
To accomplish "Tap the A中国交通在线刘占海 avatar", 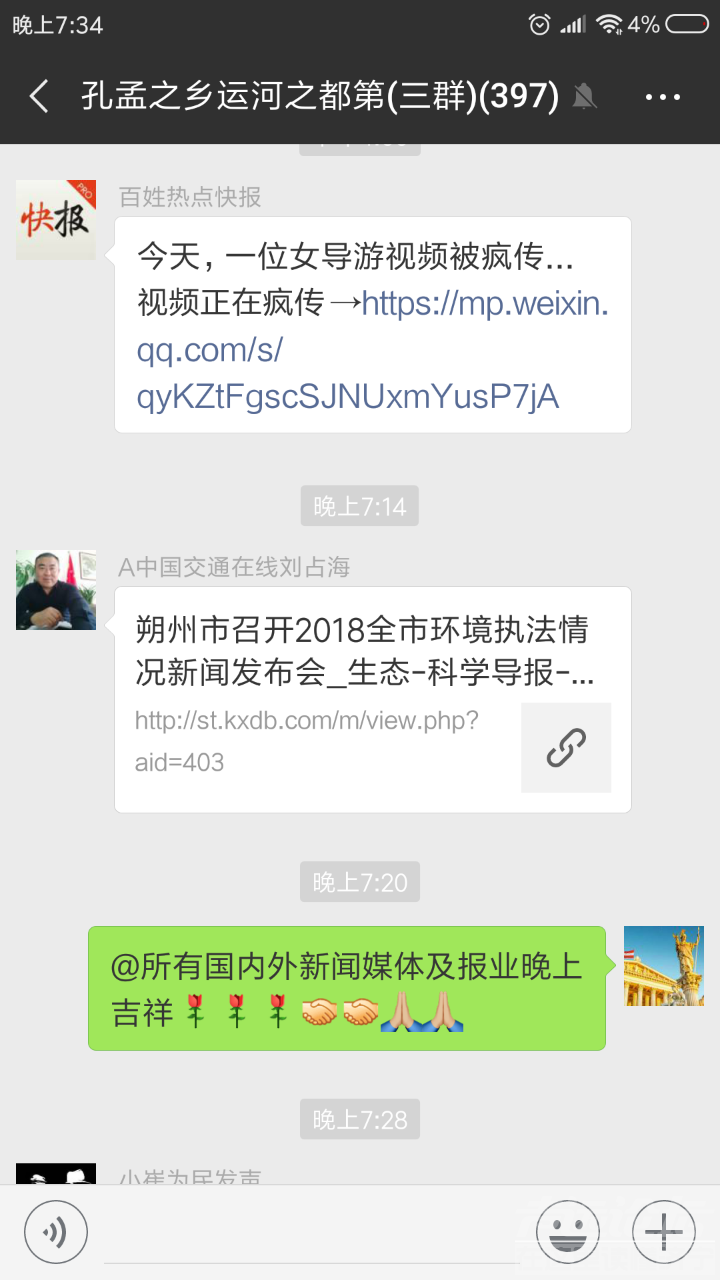I will 56,590.
